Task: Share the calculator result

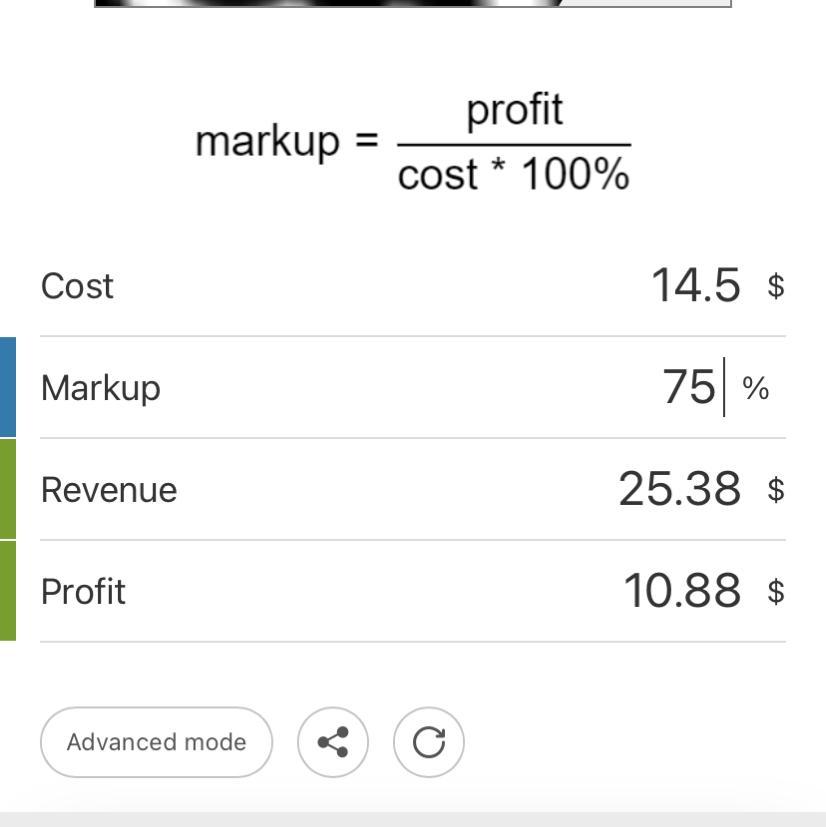Action: point(332,742)
